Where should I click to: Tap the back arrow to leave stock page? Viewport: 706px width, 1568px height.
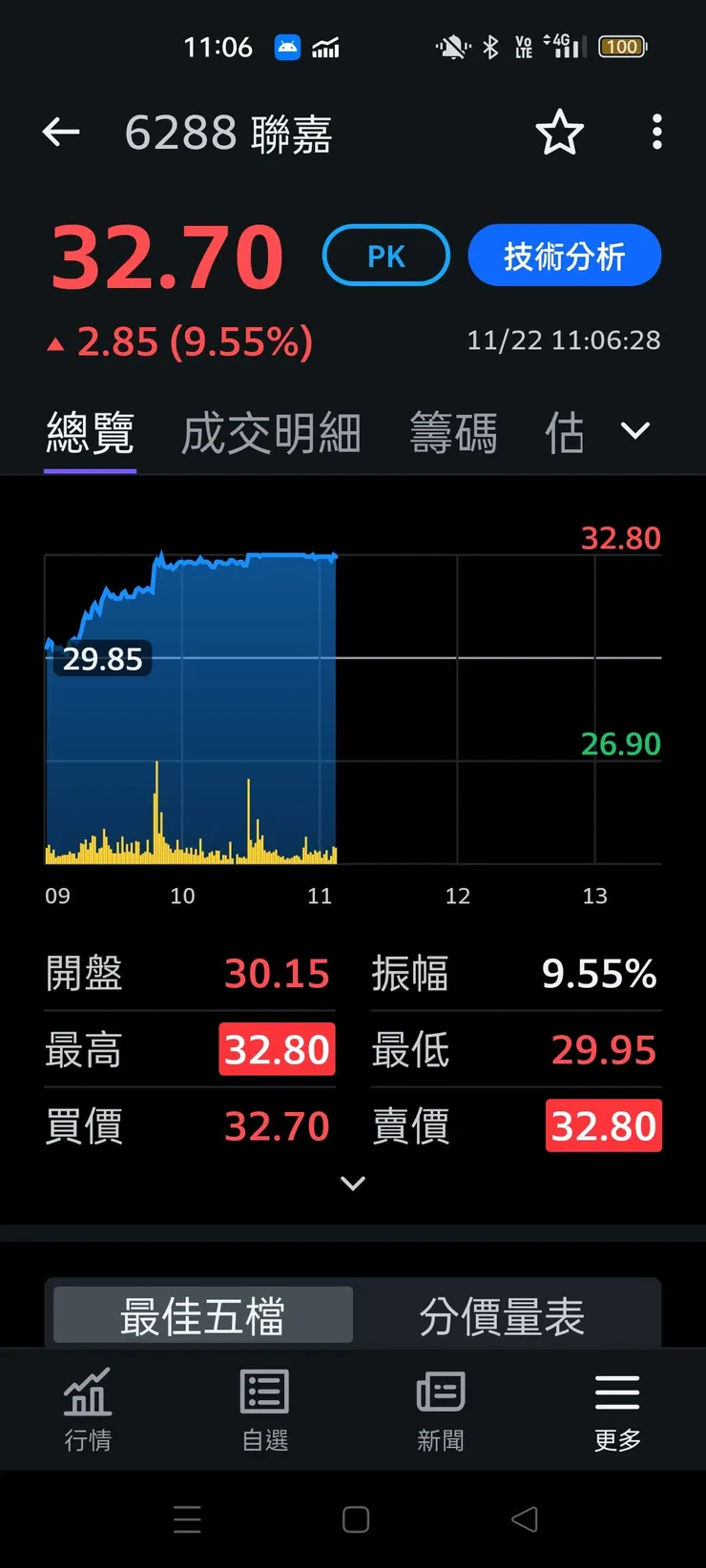click(61, 133)
